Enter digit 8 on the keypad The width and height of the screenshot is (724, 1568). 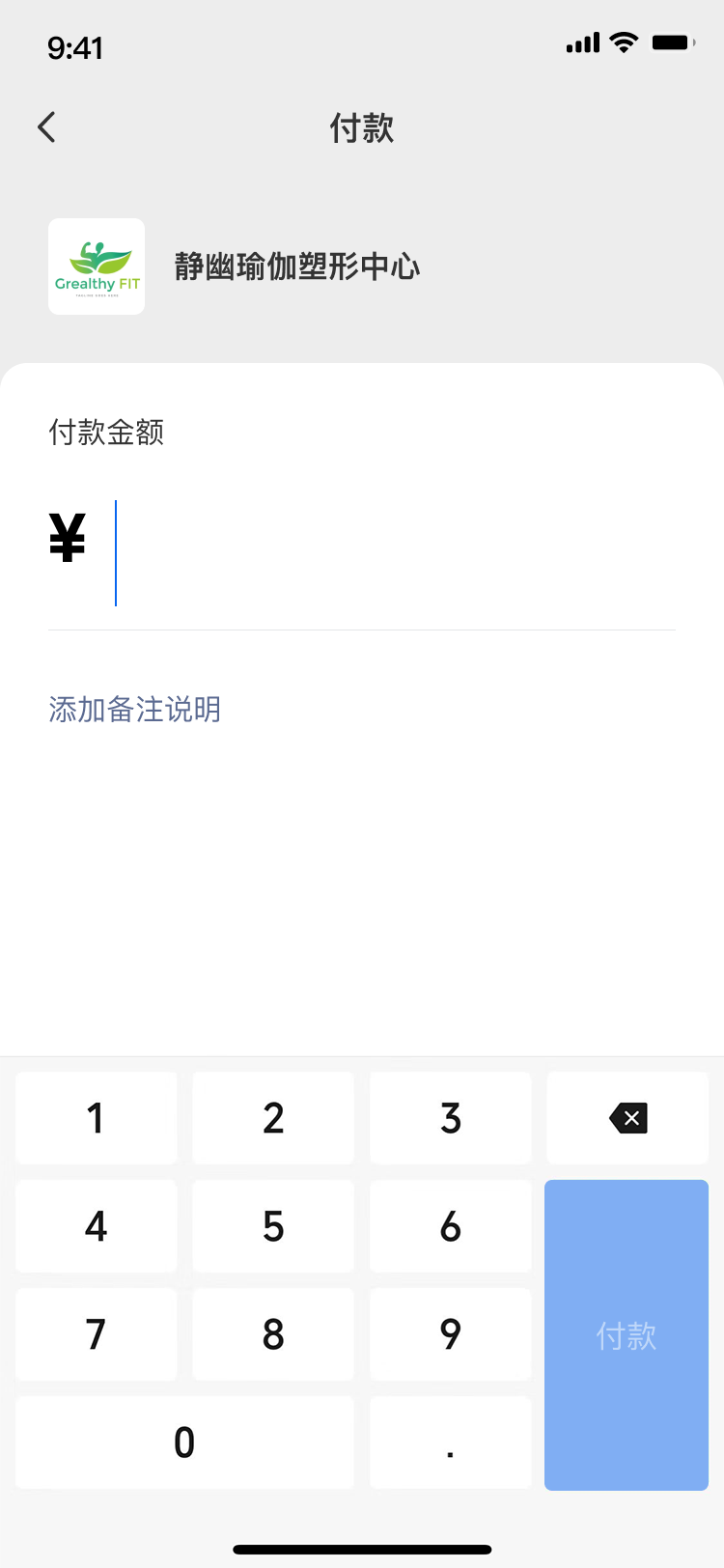coord(273,1334)
